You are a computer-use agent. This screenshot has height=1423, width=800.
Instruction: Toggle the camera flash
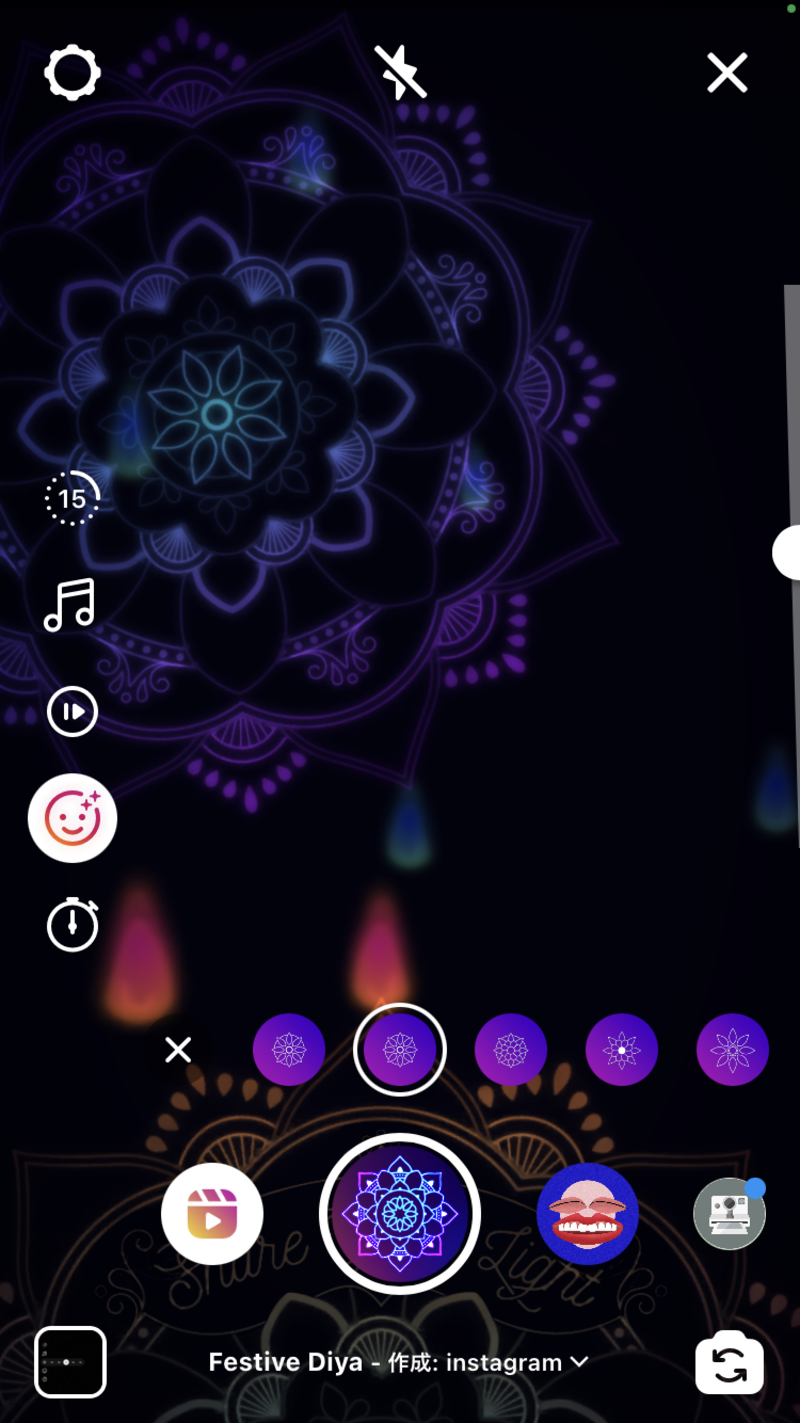coord(400,73)
